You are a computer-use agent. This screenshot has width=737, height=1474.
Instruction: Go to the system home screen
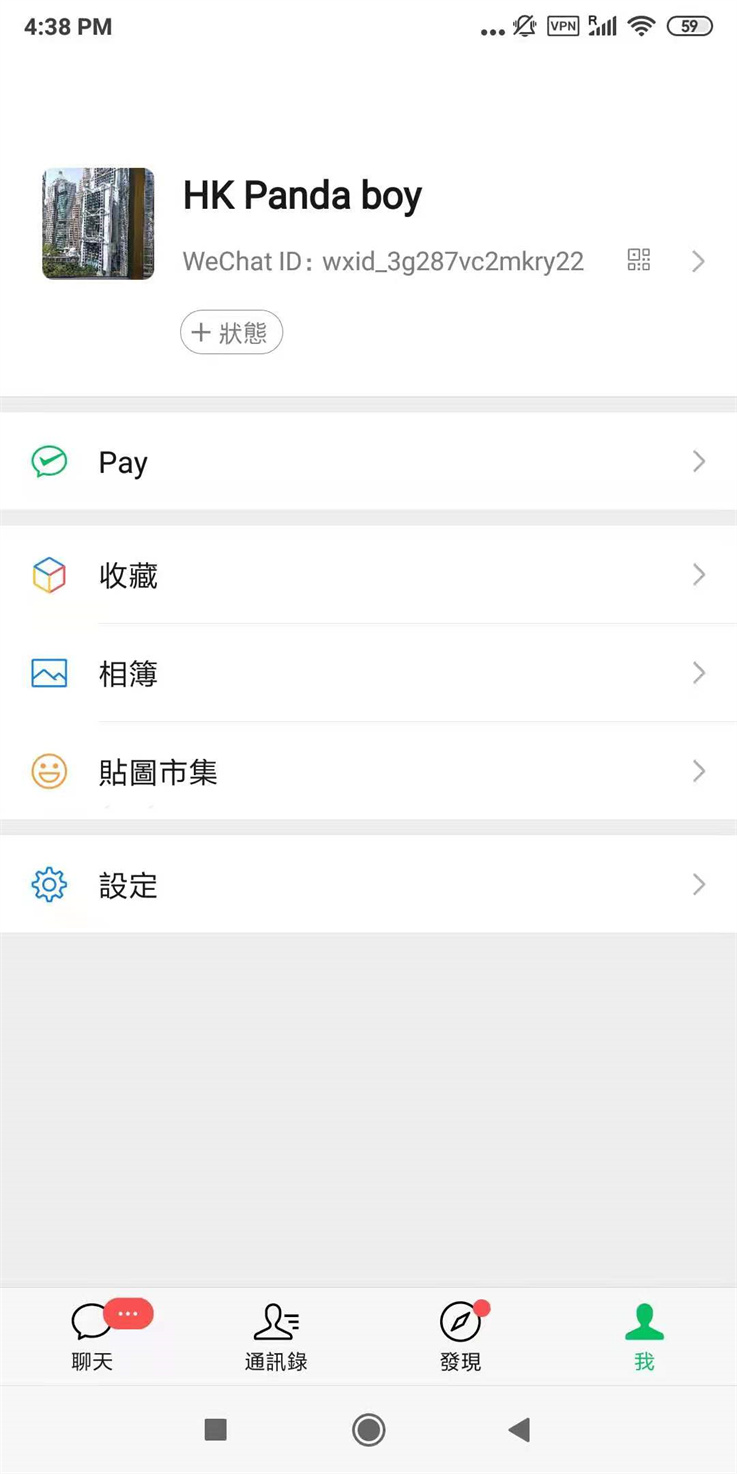(x=368, y=1430)
